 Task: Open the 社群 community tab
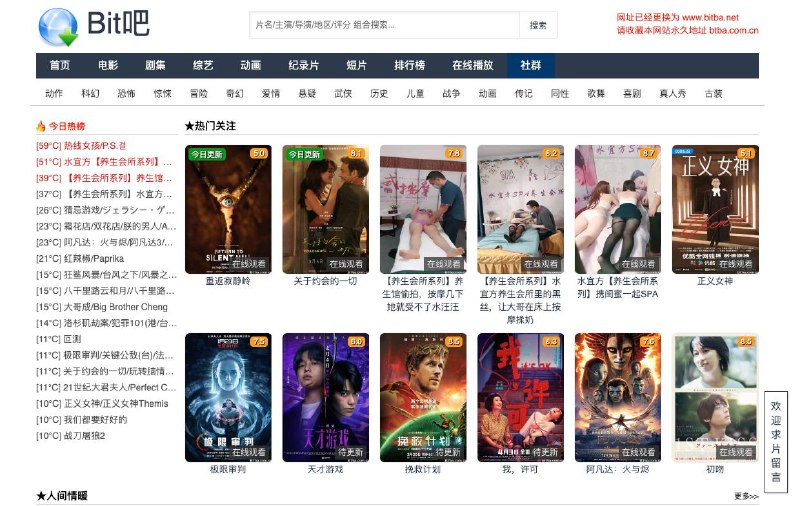tap(531, 65)
